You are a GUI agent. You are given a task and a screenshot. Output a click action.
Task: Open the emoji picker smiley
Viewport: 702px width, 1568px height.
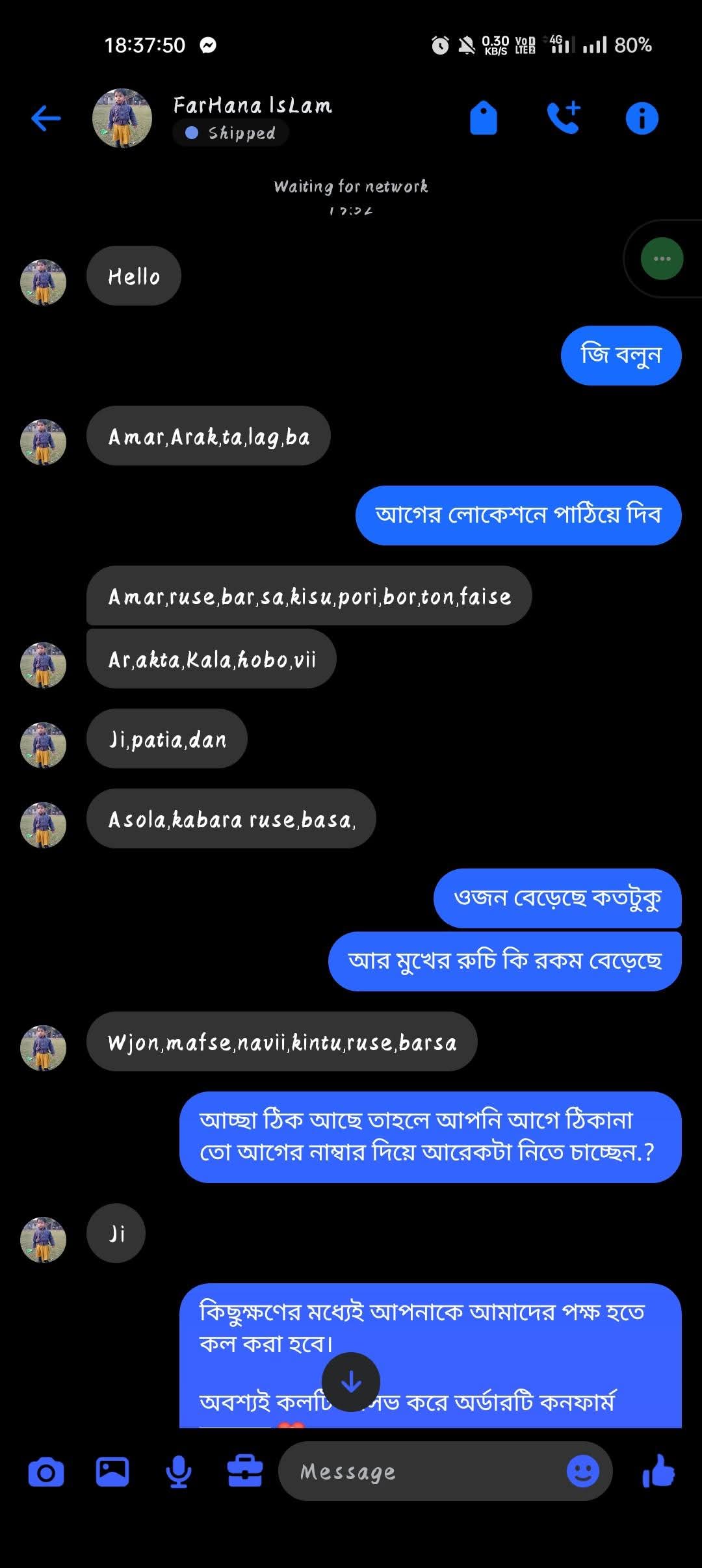[x=582, y=1472]
